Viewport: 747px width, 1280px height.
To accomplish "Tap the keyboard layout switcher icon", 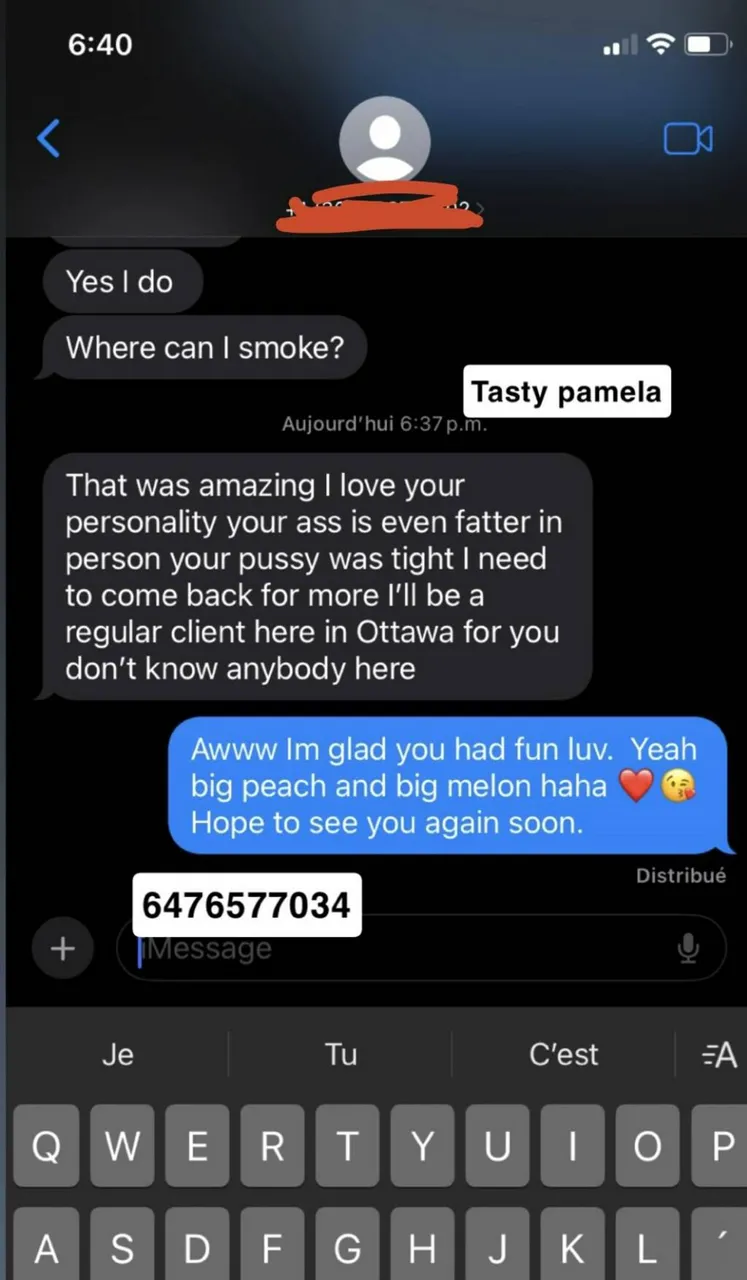I will coord(719,1054).
